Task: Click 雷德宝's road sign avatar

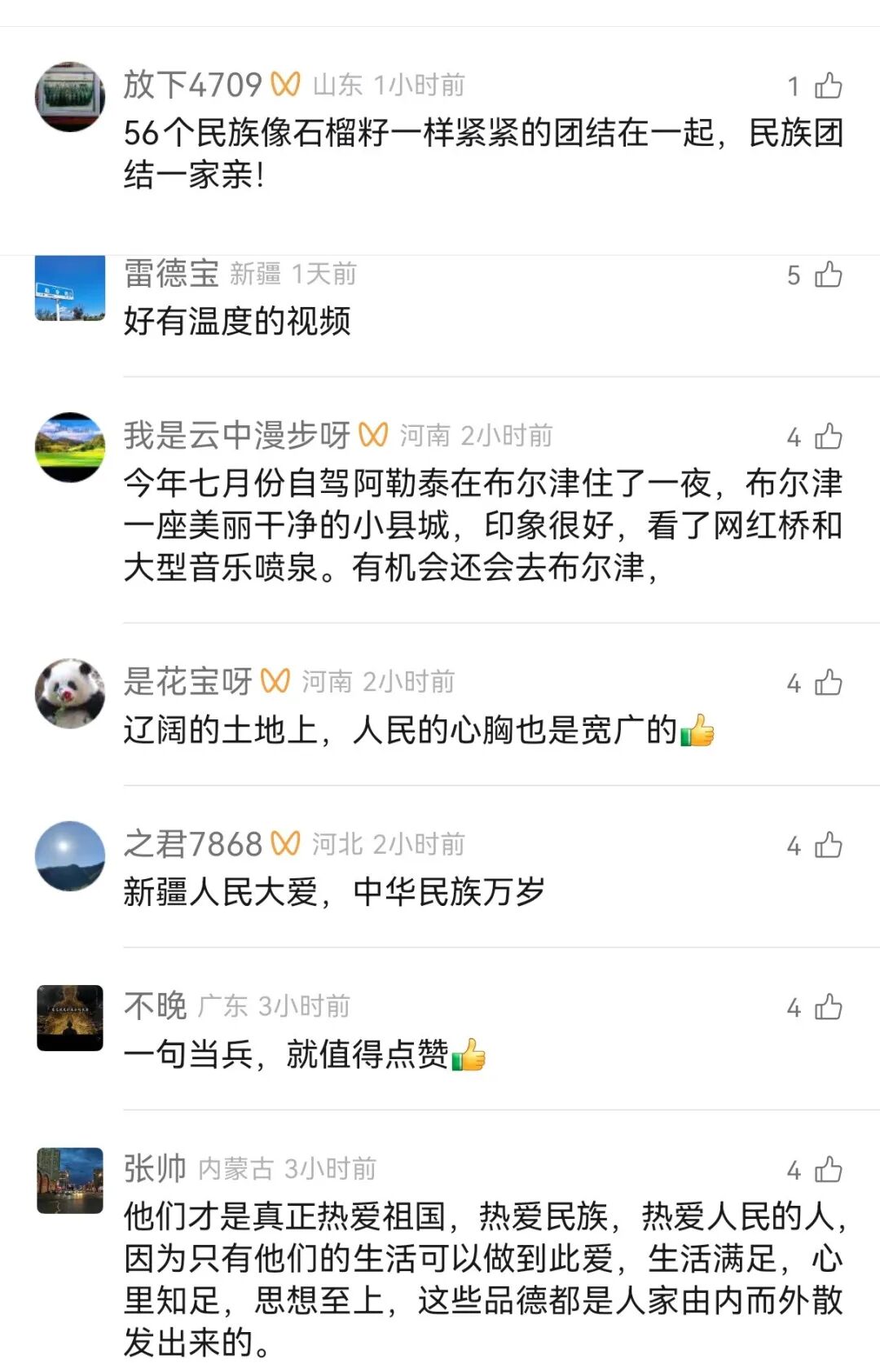Action: point(72,289)
